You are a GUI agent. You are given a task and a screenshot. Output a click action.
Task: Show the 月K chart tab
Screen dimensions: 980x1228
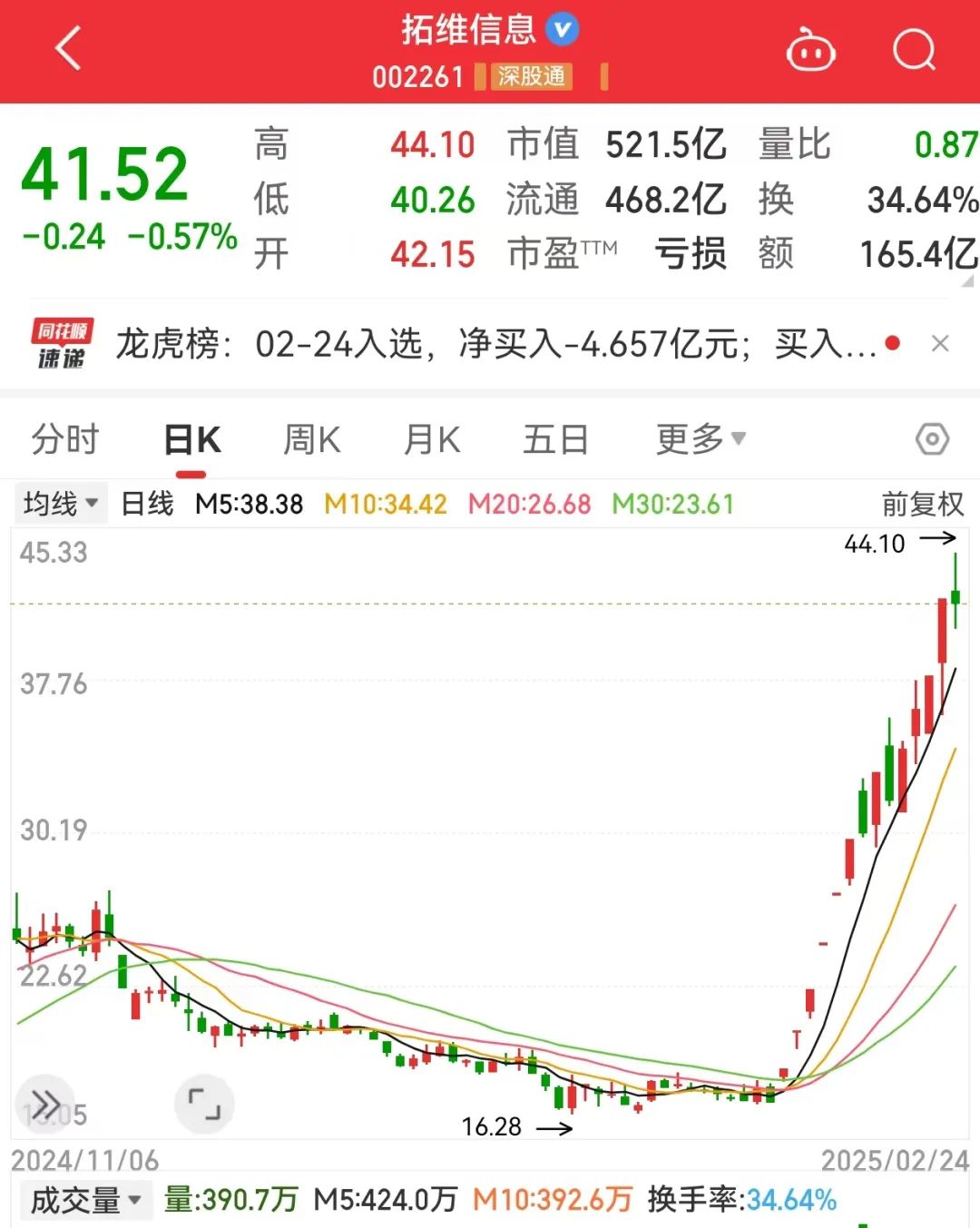432,440
